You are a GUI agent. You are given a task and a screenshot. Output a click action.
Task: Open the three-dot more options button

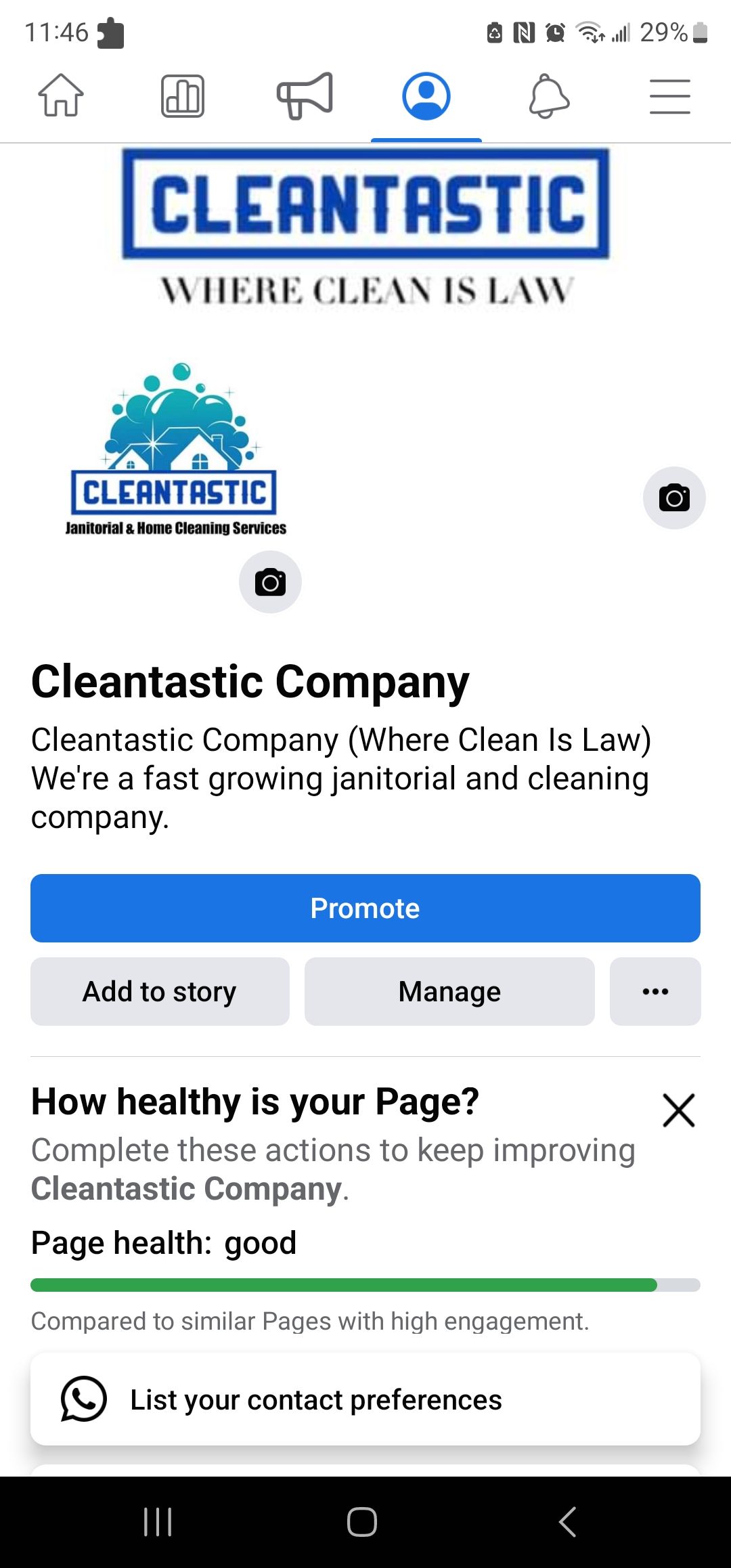[x=655, y=991]
